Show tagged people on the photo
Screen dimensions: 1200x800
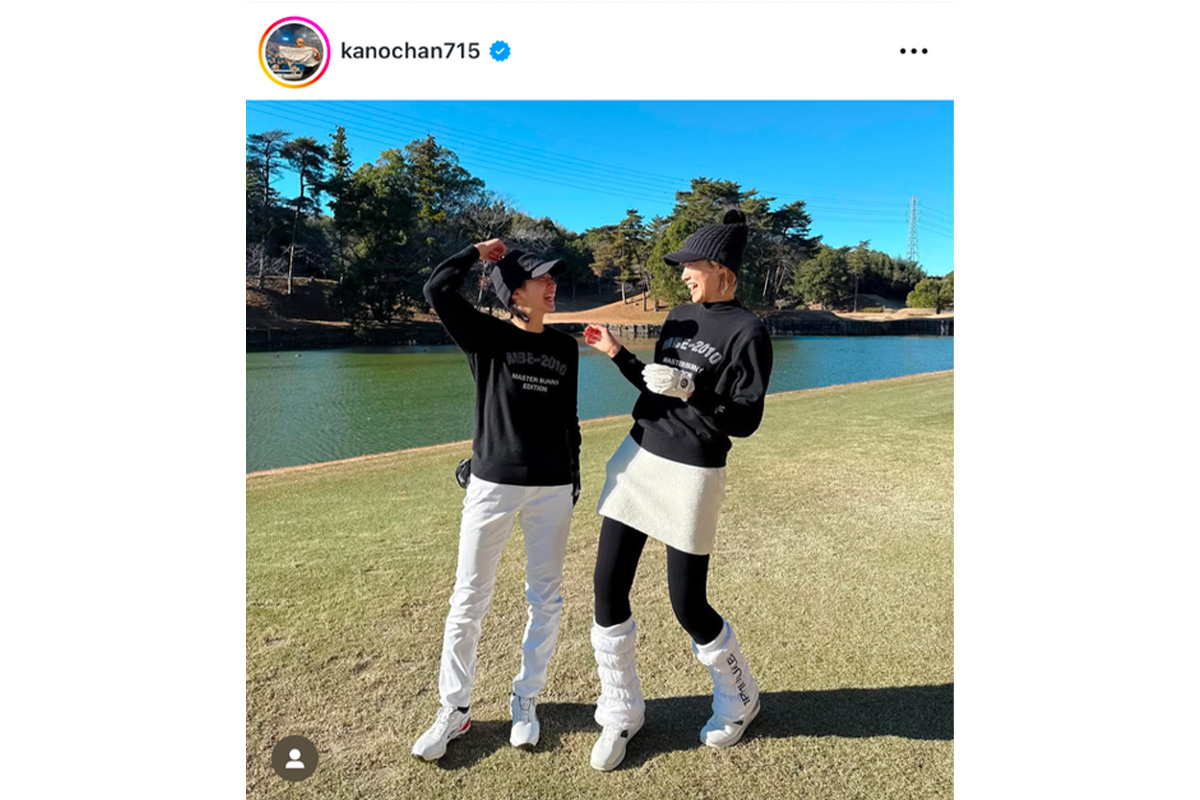(x=295, y=758)
